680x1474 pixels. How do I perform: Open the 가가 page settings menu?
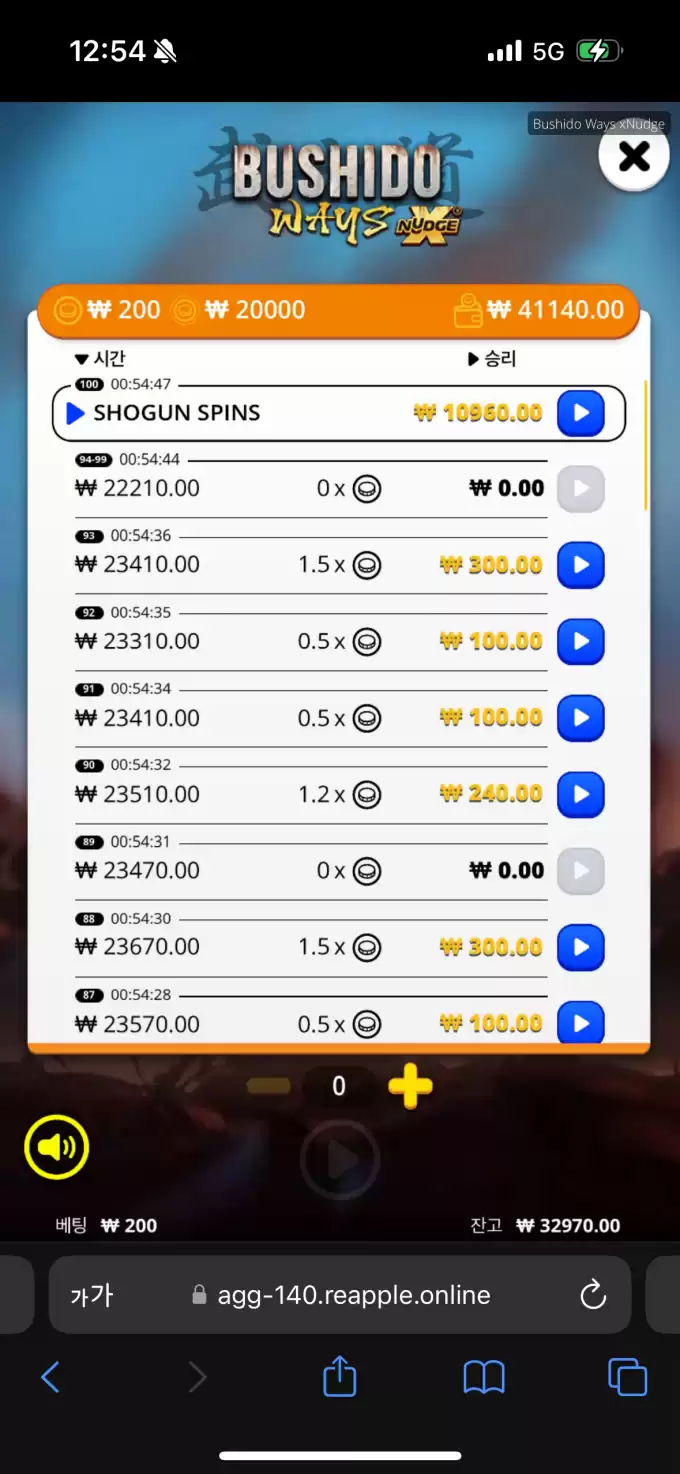pos(92,1296)
